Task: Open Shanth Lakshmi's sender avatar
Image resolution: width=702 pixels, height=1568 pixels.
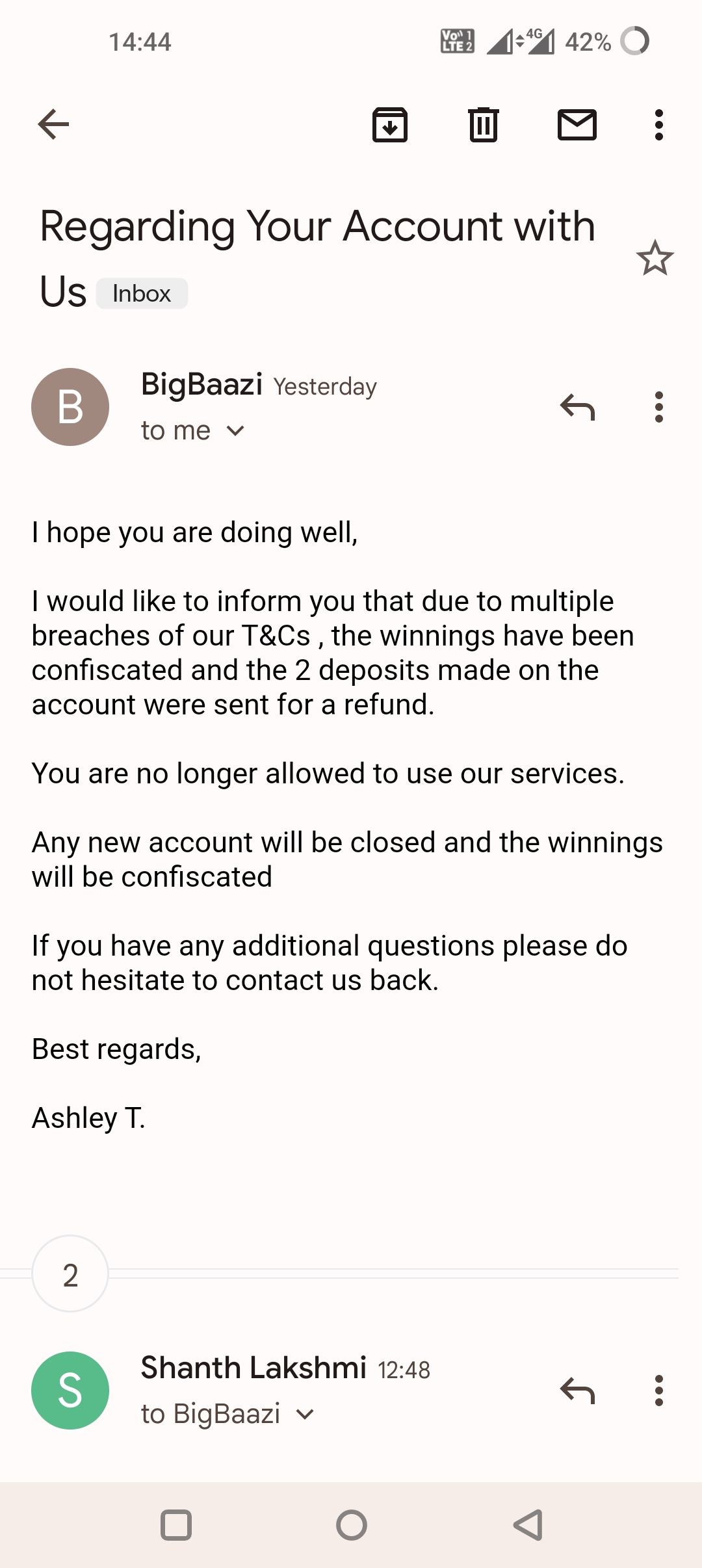Action: [x=70, y=1391]
